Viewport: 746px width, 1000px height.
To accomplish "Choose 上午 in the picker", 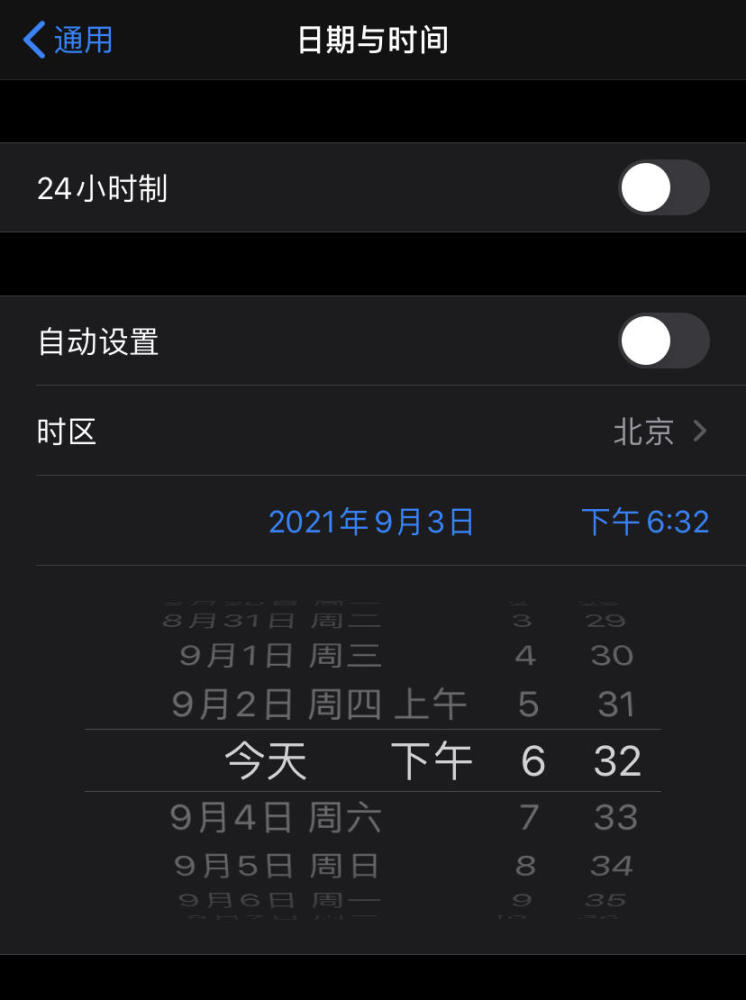I will coord(430,705).
